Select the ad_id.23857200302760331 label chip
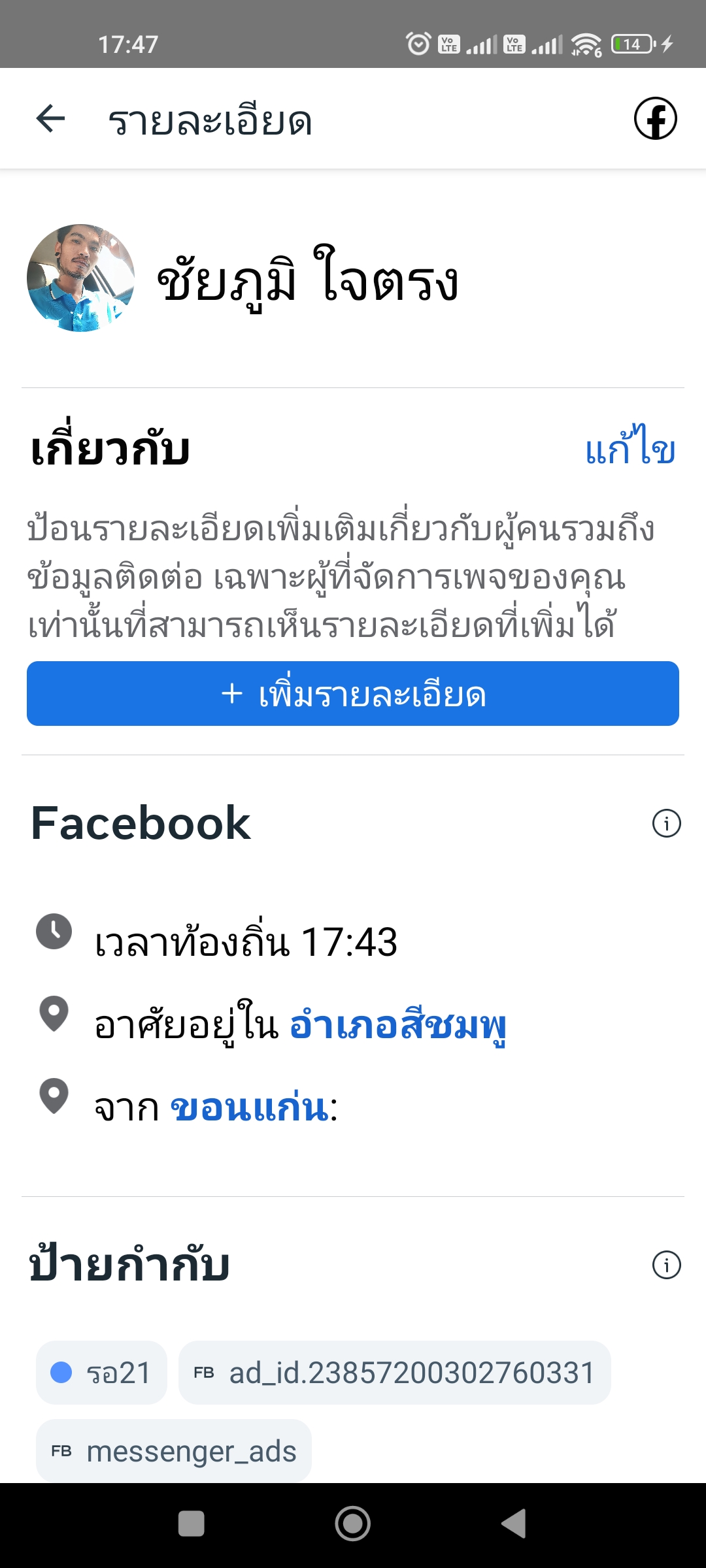The width and height of the screenshot is (706, 1568). click(394, 1373)
